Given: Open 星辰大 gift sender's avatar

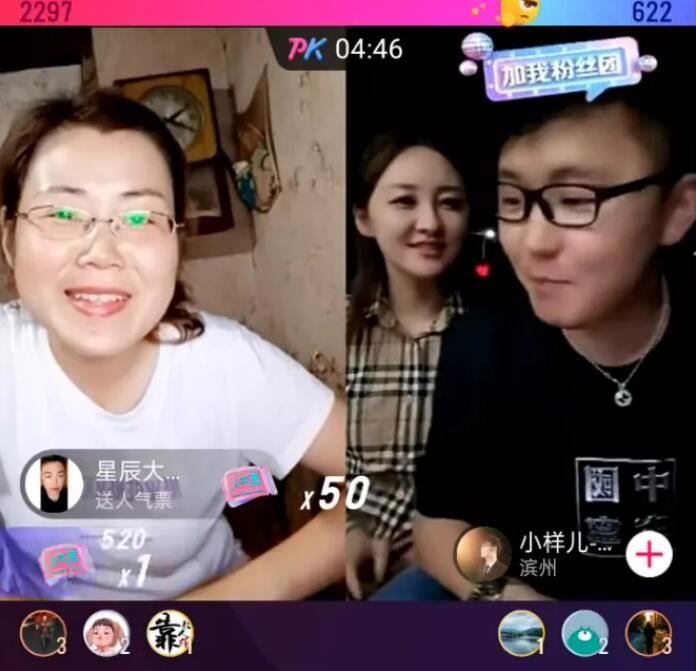Looking at the screenshot, I should click(x=54, y=484).
